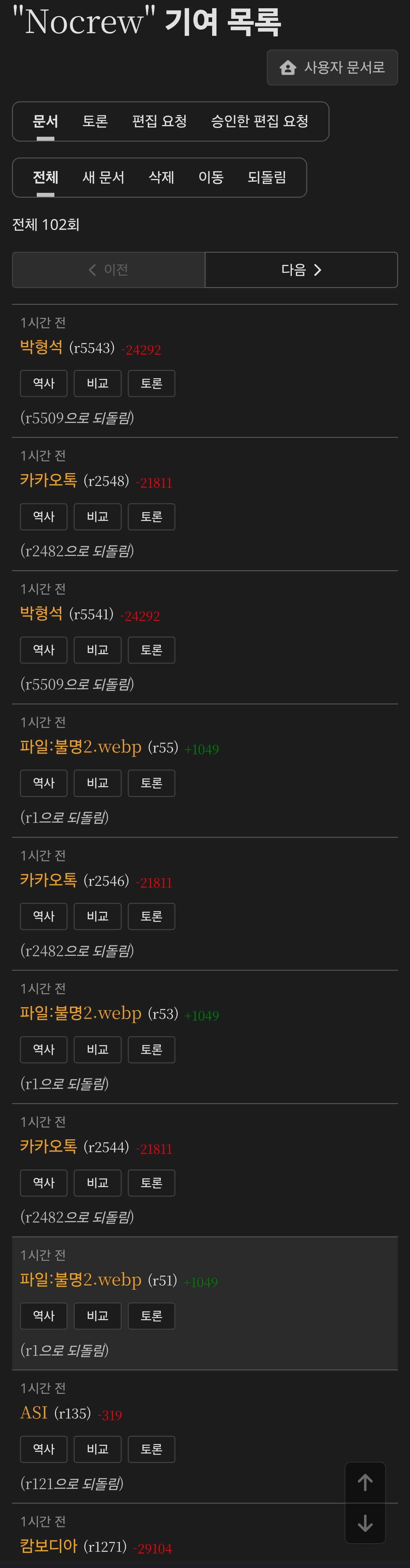410x1568 pixels.
Task: Filter contributions by 되돌림
Action: click(266, 177)
